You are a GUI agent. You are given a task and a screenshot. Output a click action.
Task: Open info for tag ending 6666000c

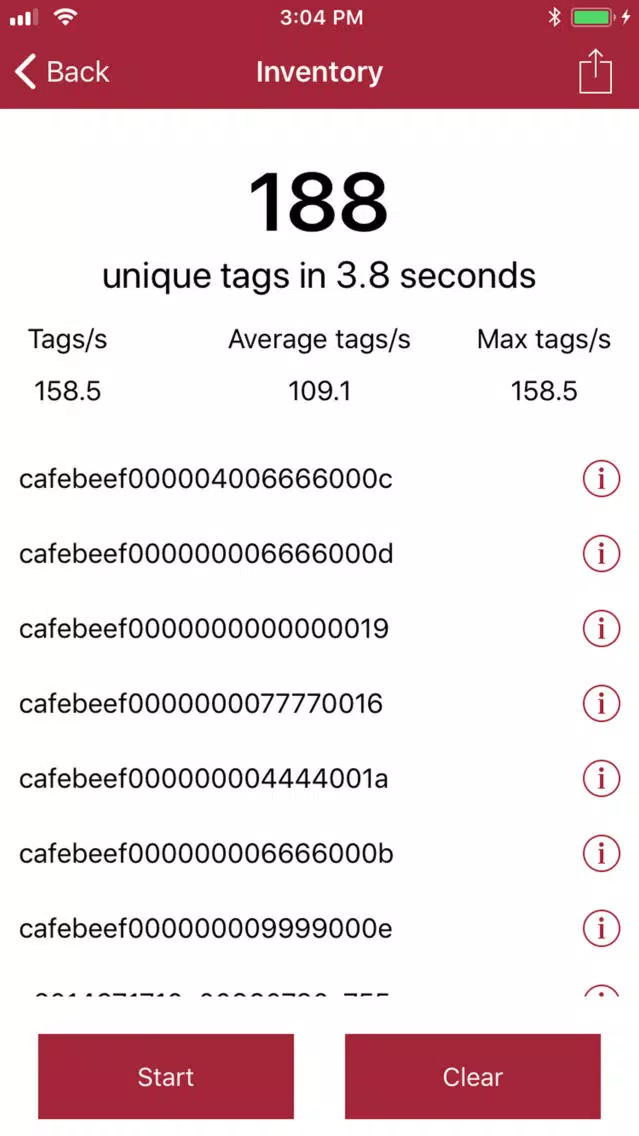pos(601,479)
